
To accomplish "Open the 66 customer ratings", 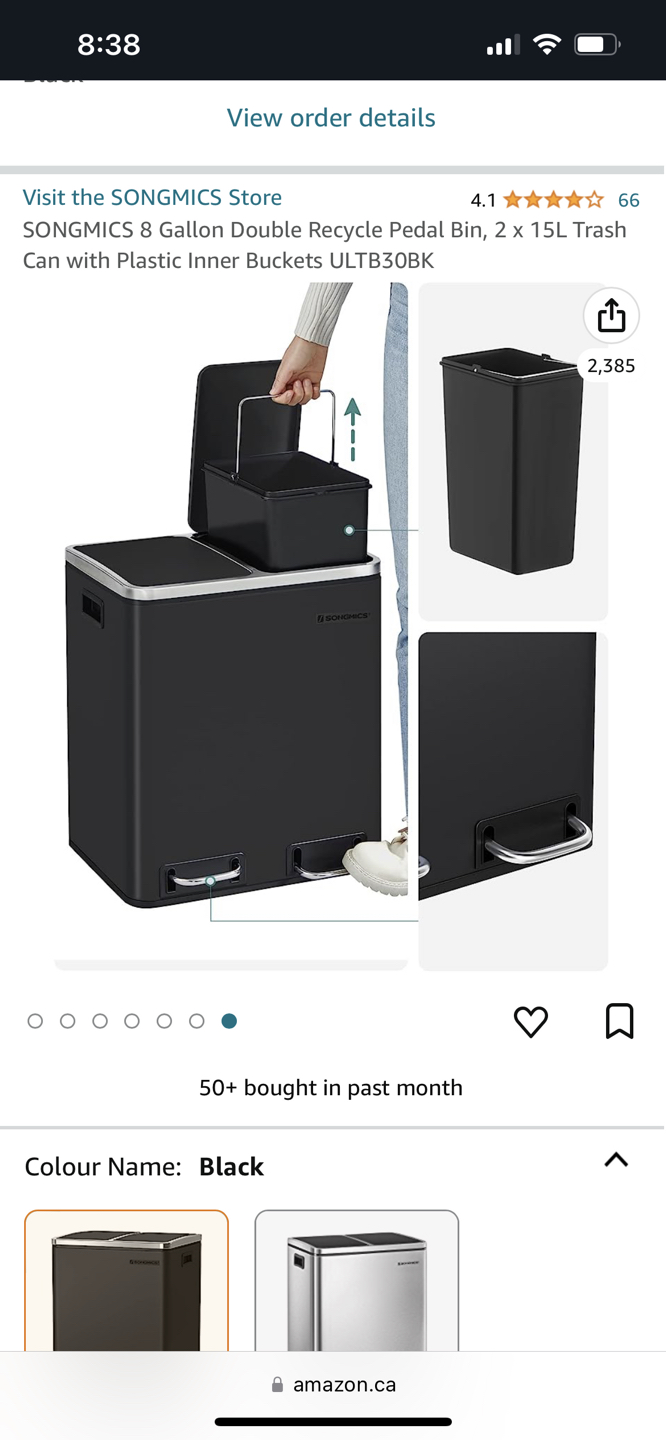I will click(628, 200).
